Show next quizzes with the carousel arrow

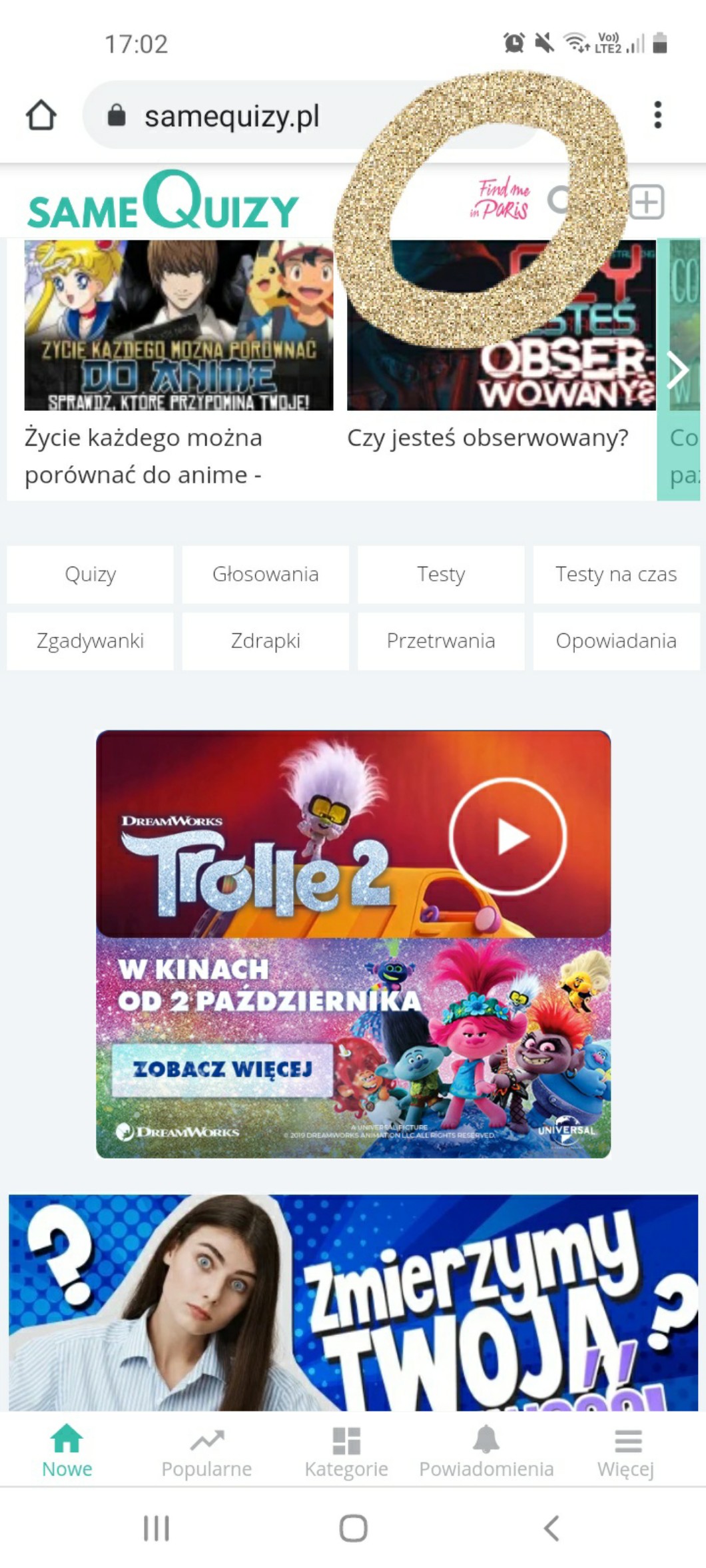(678, 370)
